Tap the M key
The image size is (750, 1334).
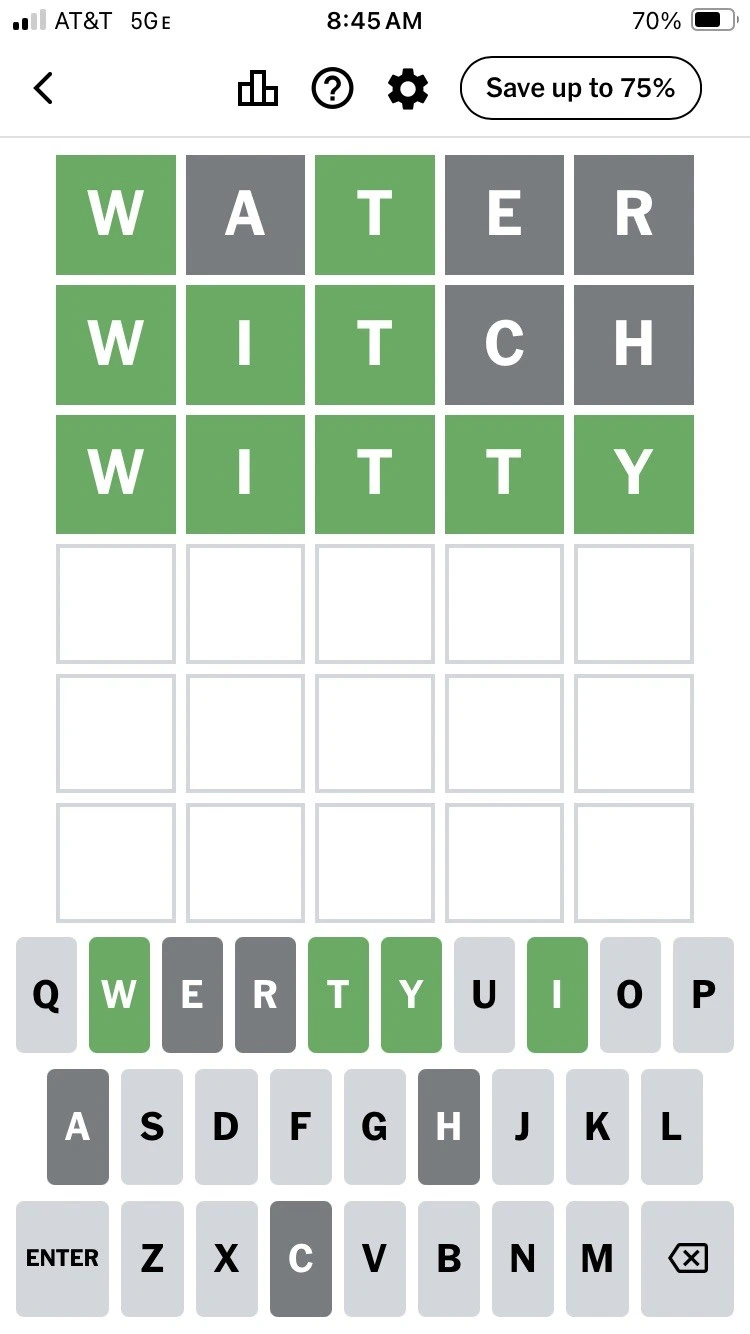point(597,1258)
